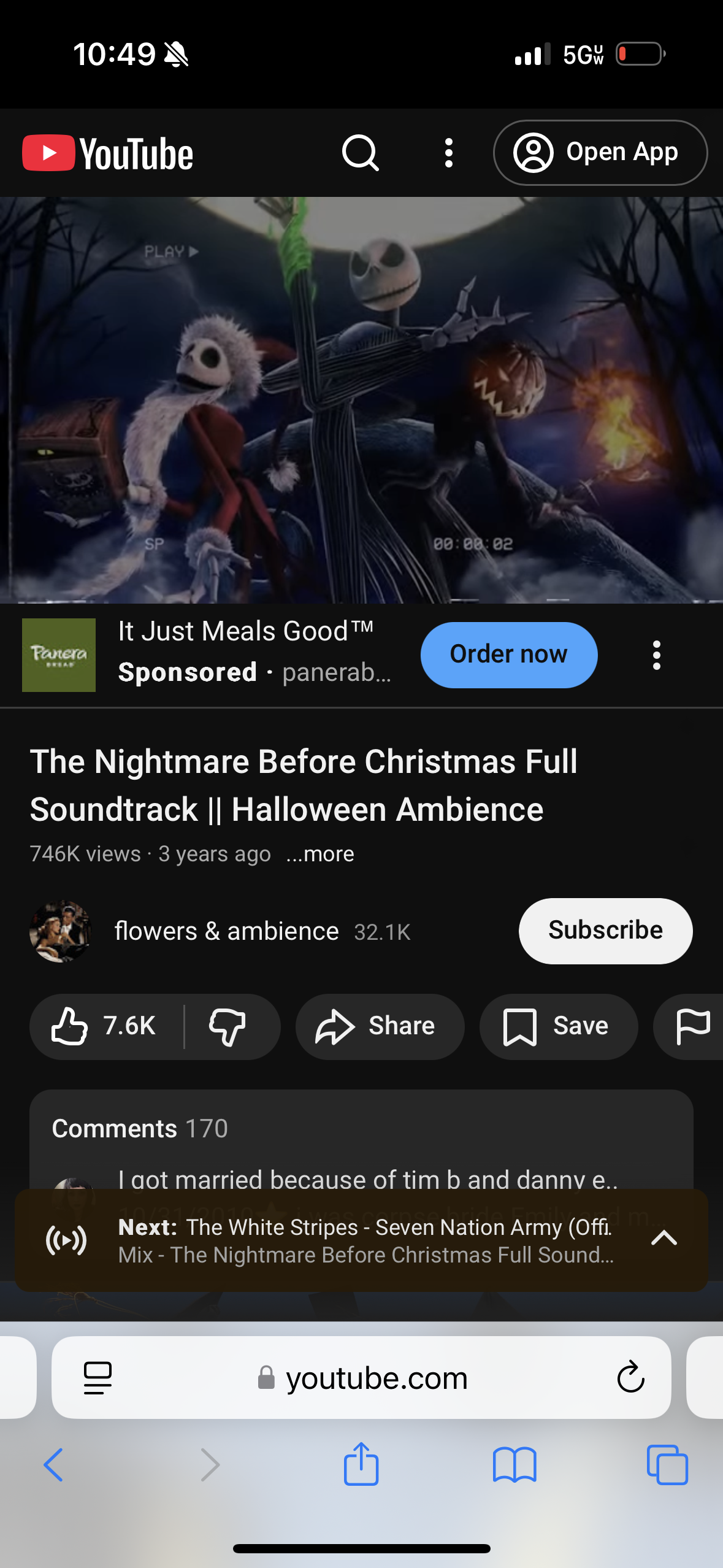Viewport: 723px width, 1568px height.
Task: Save the video to a playlist
Action: tap(557, 1026)
